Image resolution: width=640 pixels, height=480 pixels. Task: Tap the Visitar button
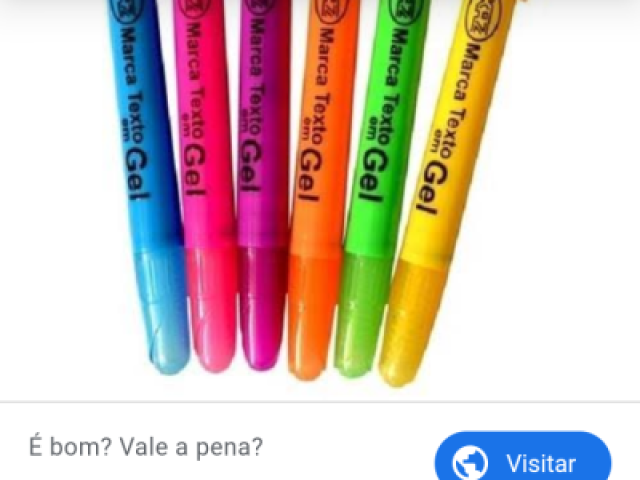click(522, 462)
